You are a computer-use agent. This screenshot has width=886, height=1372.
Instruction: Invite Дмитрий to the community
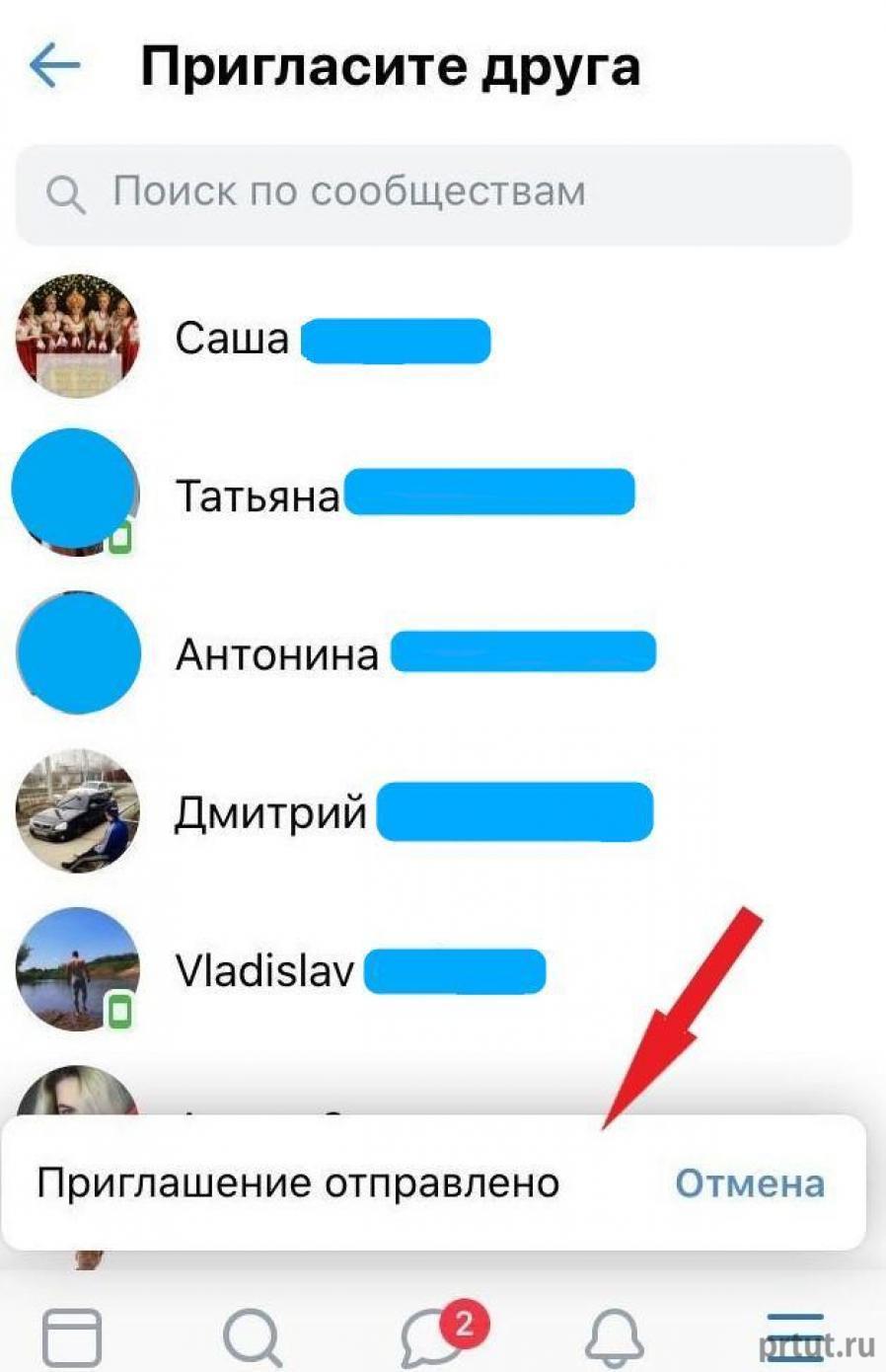point(270,812)
